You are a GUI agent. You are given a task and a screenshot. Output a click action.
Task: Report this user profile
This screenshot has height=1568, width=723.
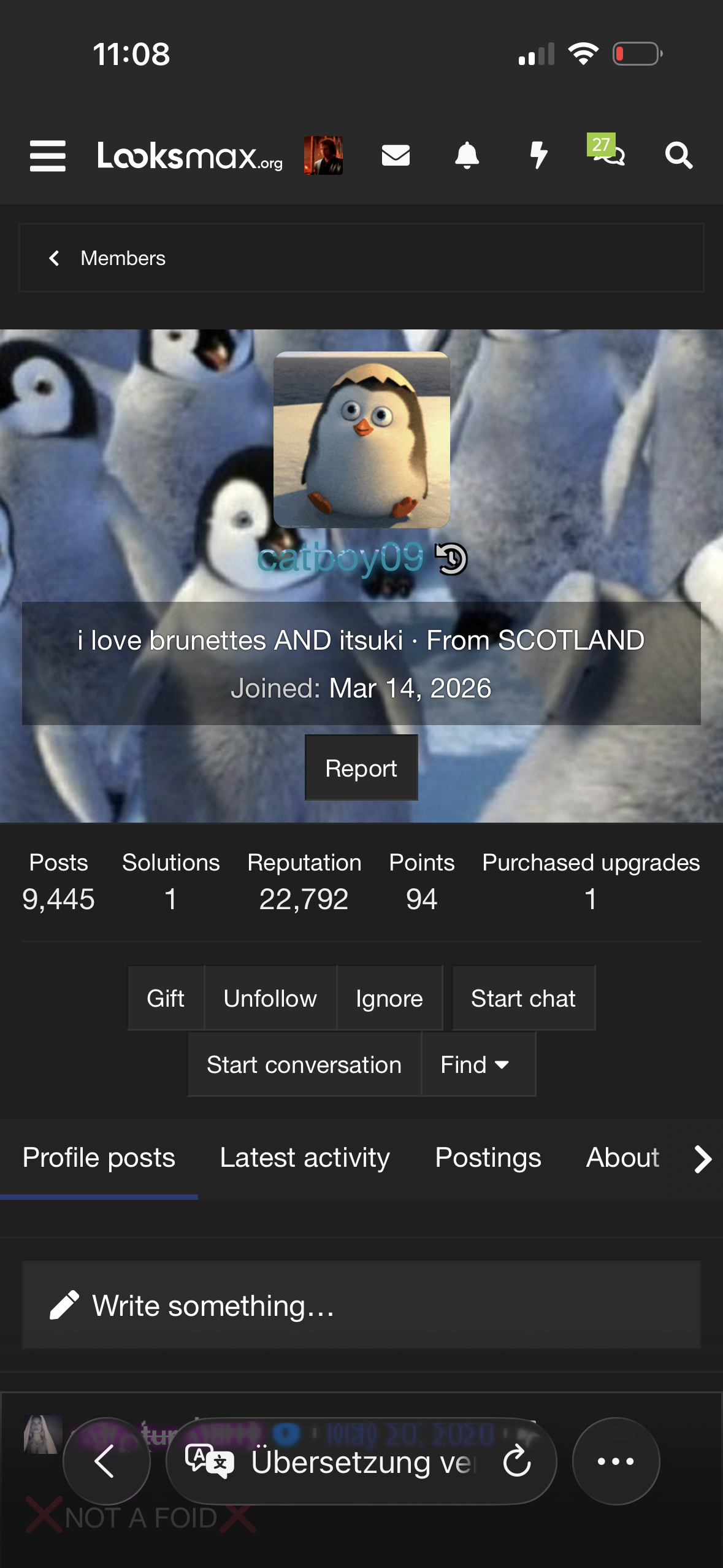361,768
